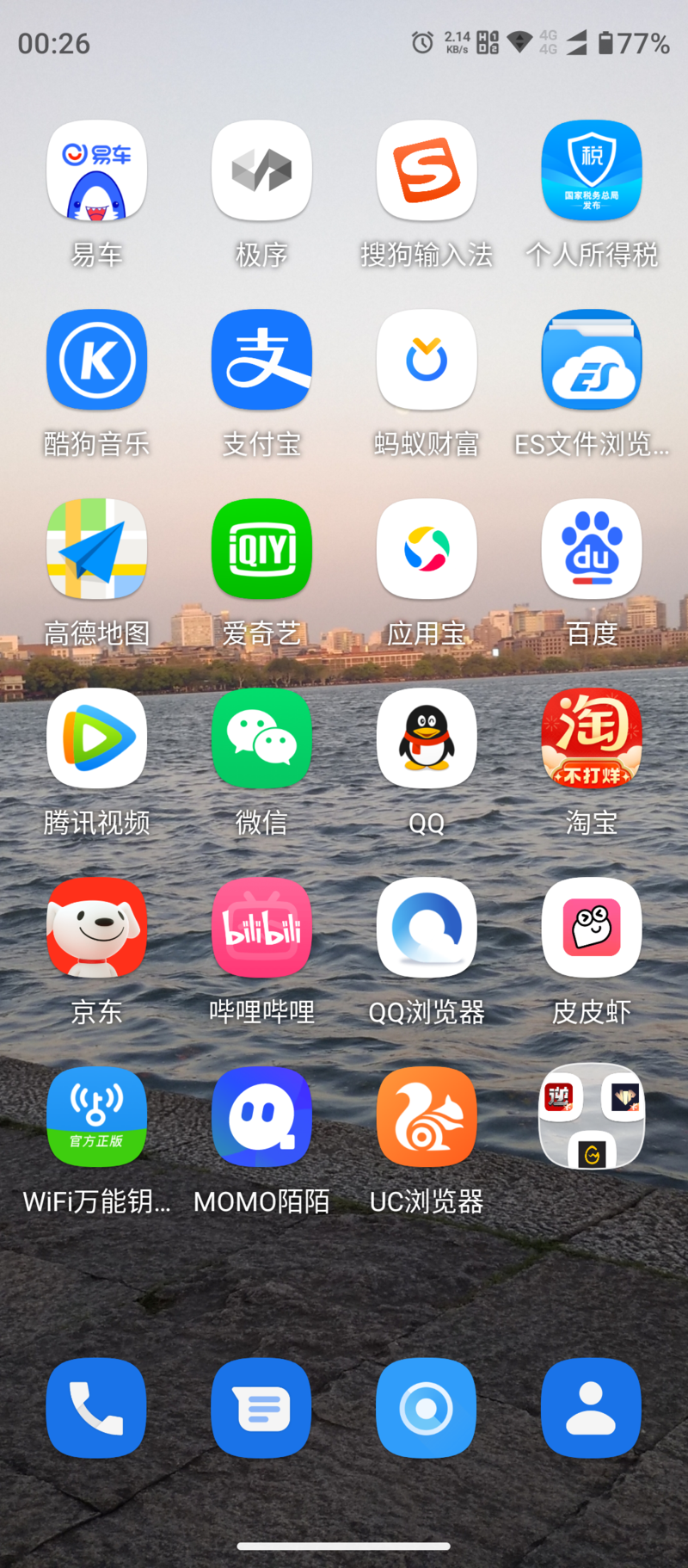Launch the QQ app
Screen dimensions: 688x1568
click(427, 738)
